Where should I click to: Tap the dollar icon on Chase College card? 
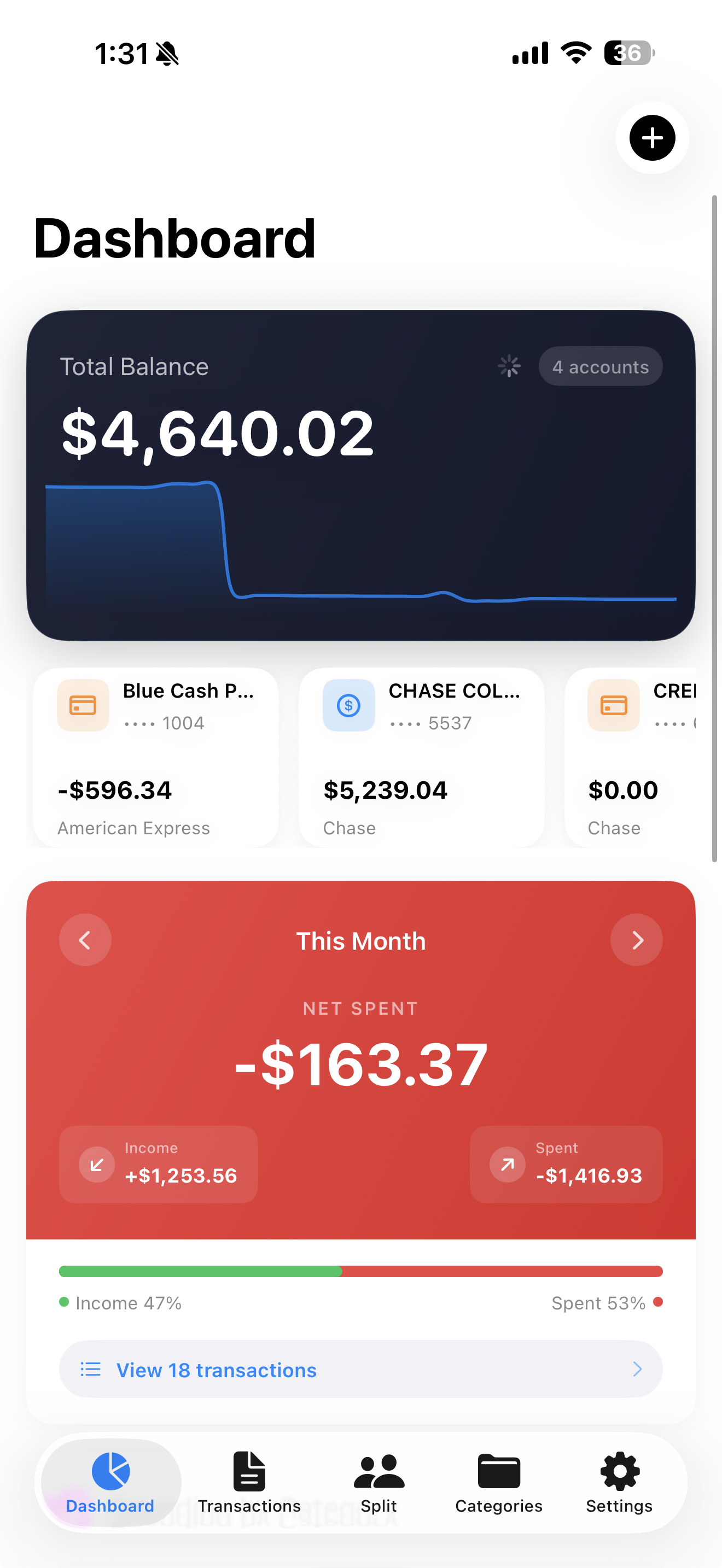pos(348,705)
